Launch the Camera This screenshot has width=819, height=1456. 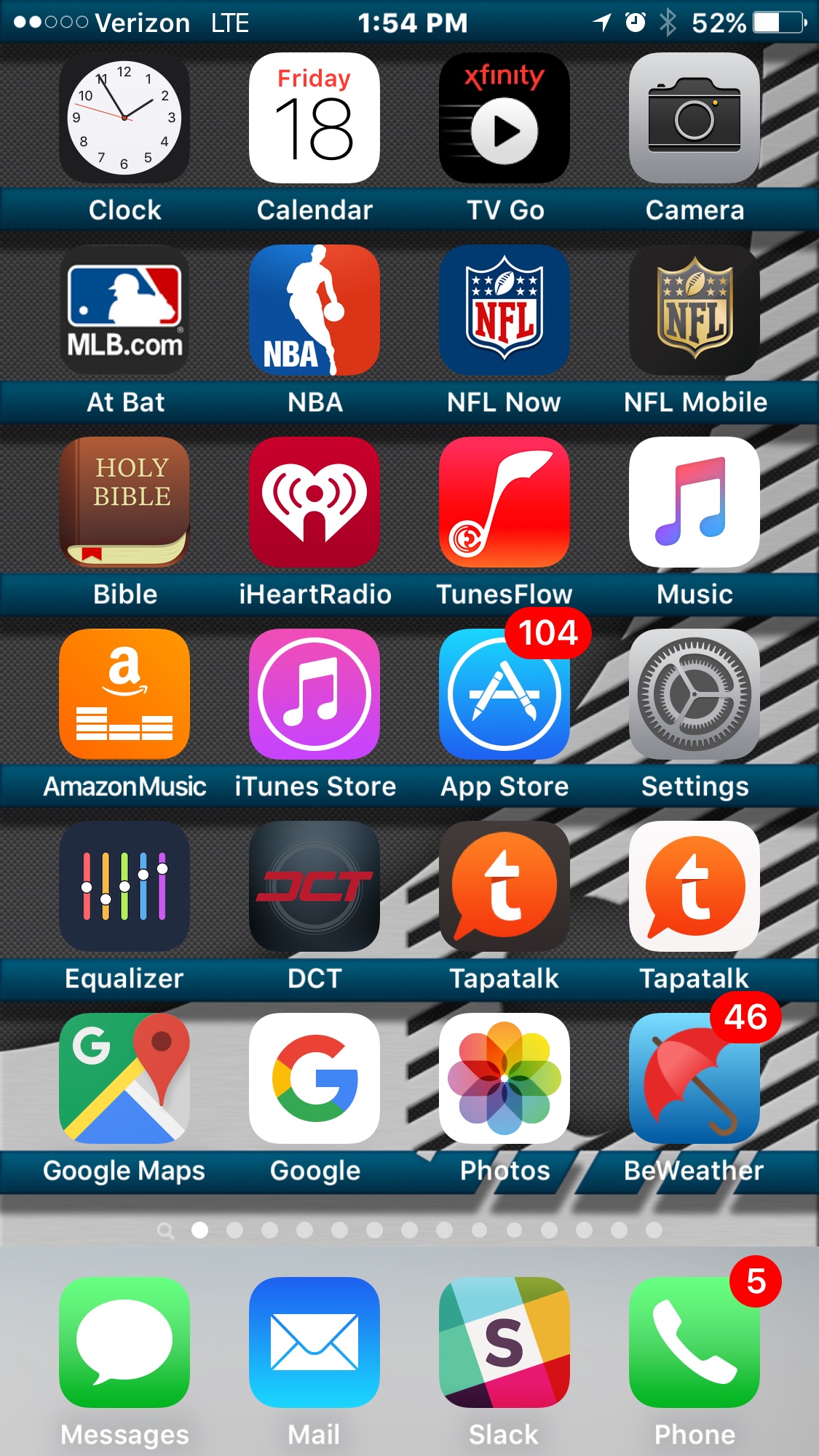click(x=695, y=118)
